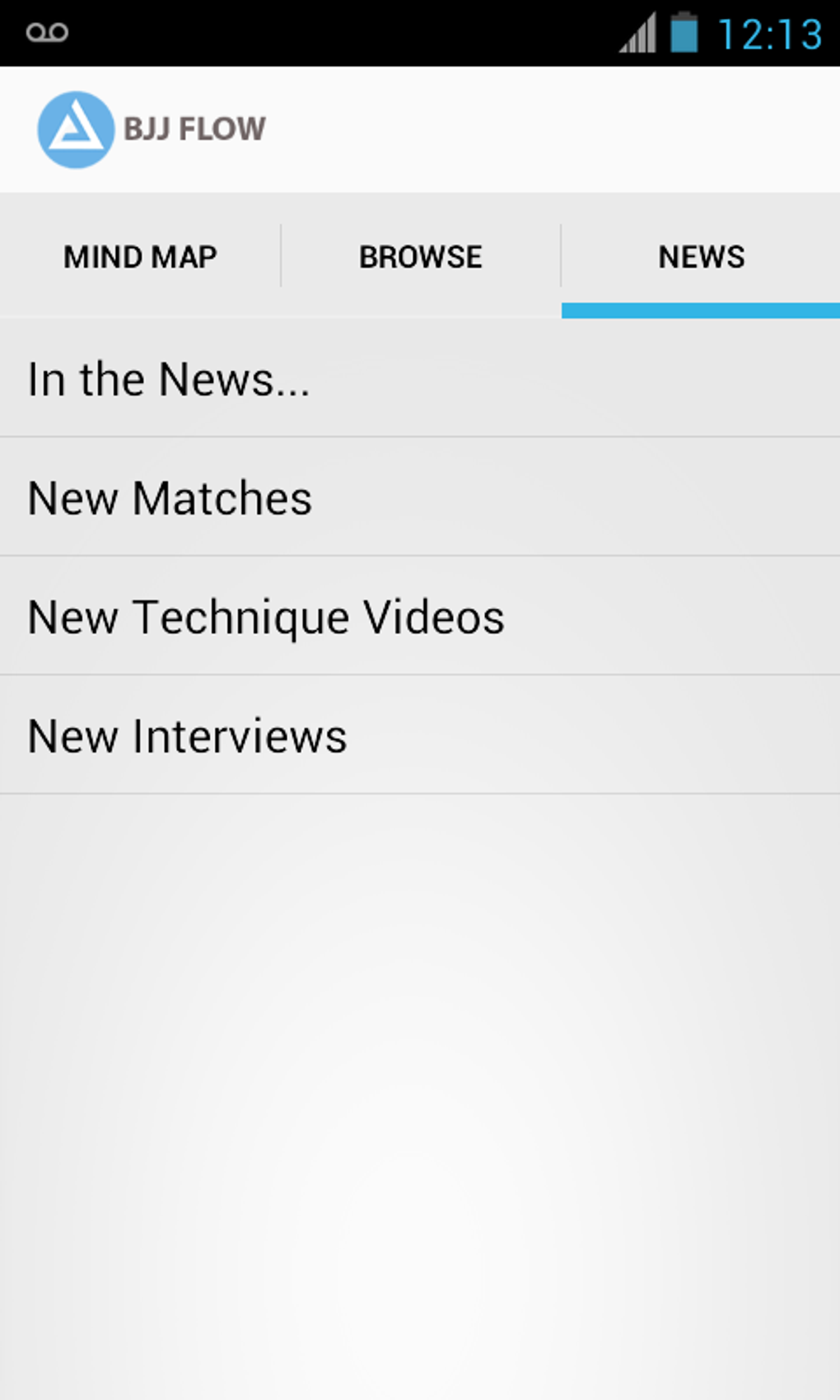Click the blue tab underline indicator
The height and width of the screenshot is (1400, 840).
click(x=701, y=309)
